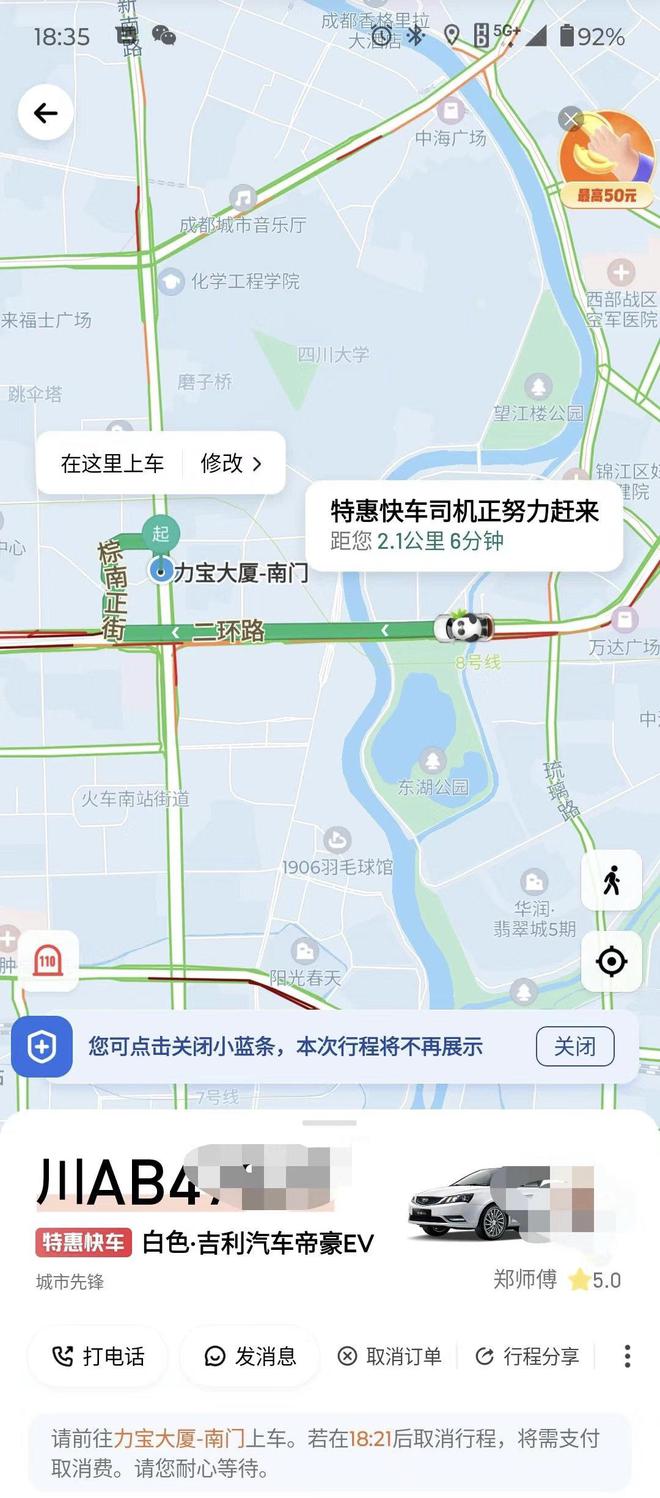This screenshot has height=1498, width=660.
Task: Open the safety center shield icon
Action: click(42, 1047)
